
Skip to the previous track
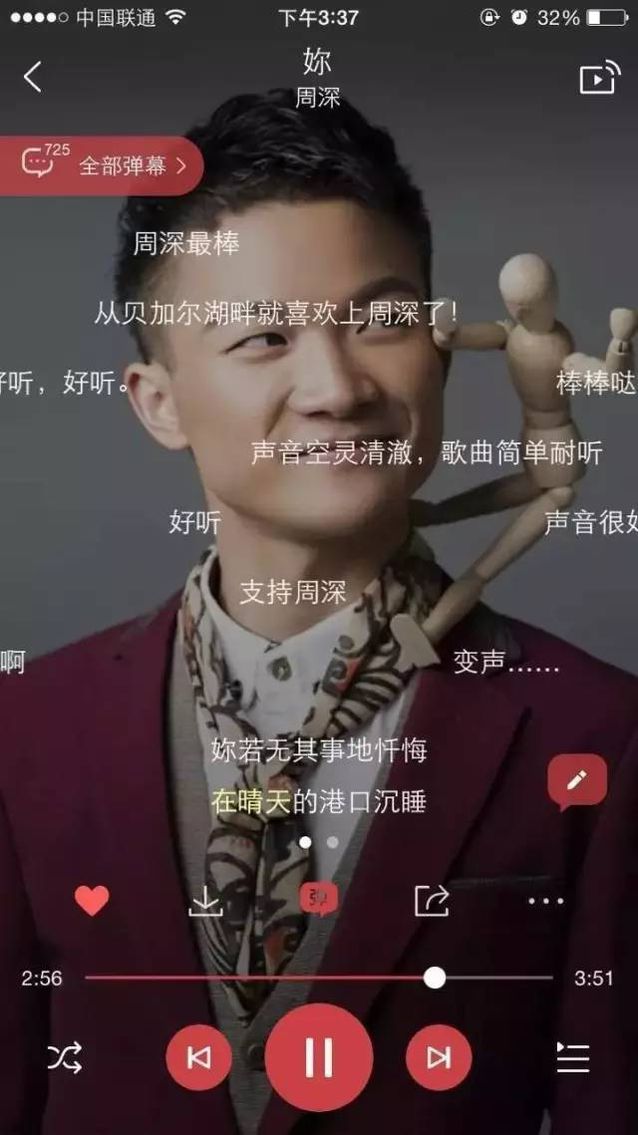199,1057
